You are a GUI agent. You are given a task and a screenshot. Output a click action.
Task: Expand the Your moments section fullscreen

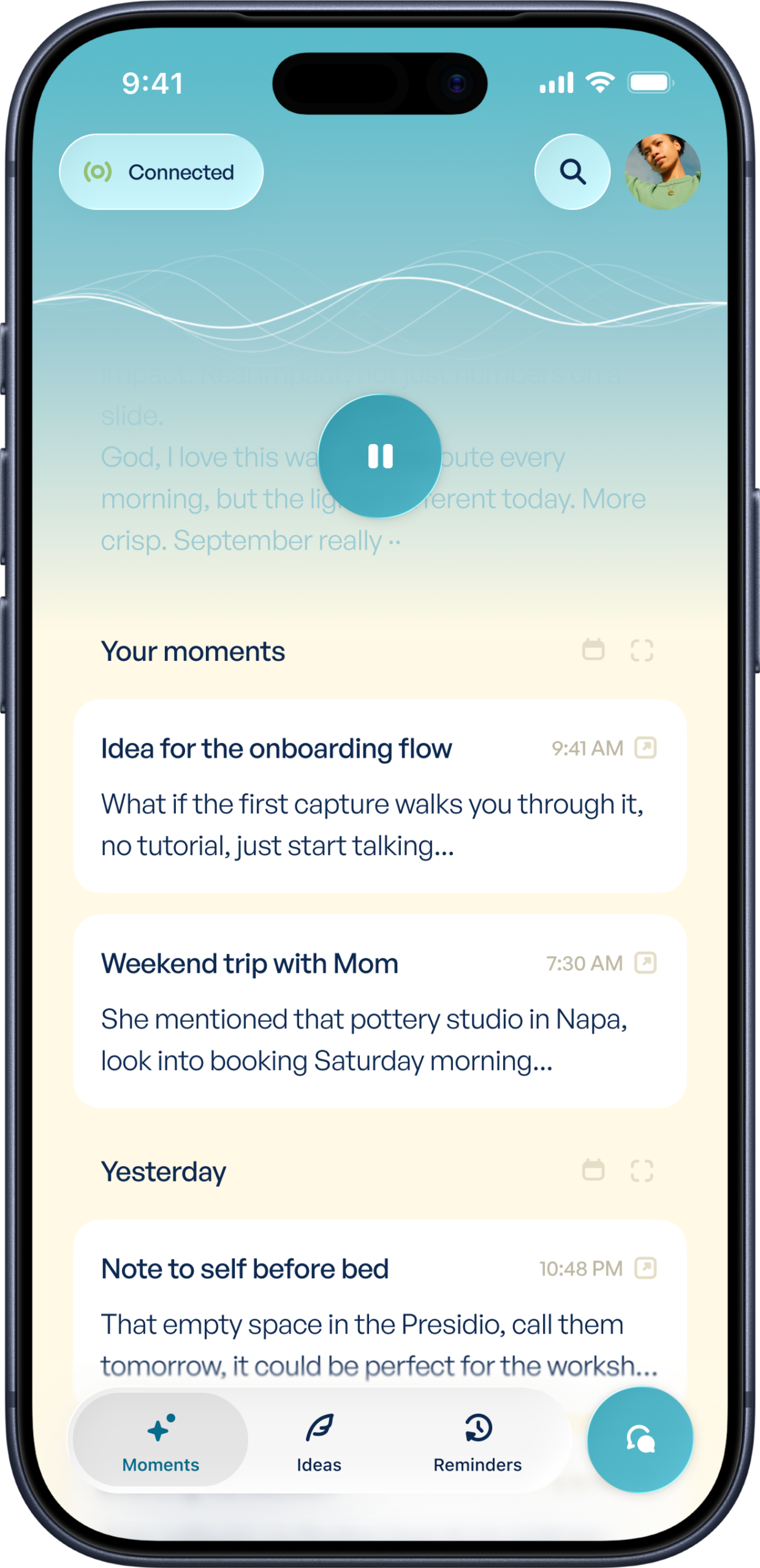pyautogui.click(x=641, y=650)
